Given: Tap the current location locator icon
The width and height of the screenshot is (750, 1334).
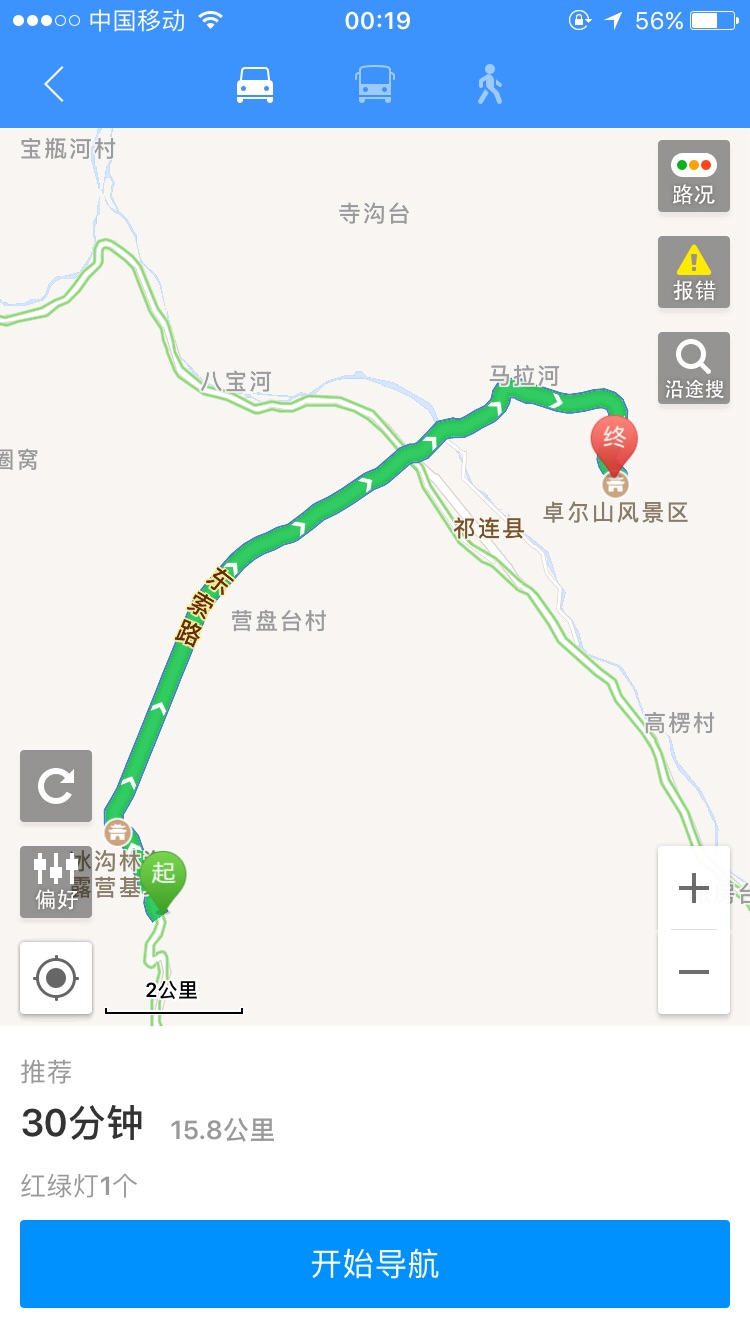Looking at the screenshot, I should coord(55,977).
